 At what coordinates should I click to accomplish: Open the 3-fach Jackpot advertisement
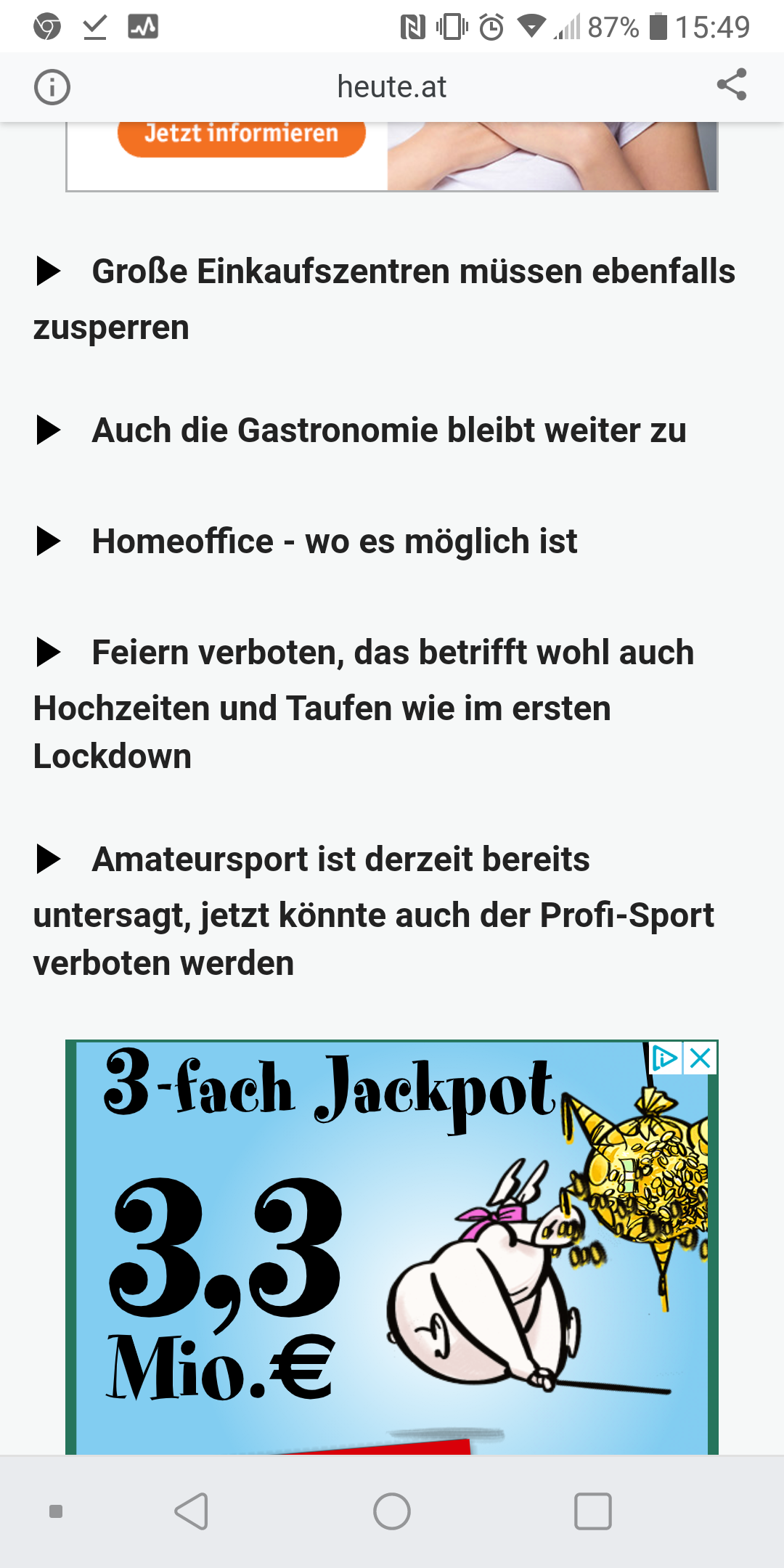392,1247
